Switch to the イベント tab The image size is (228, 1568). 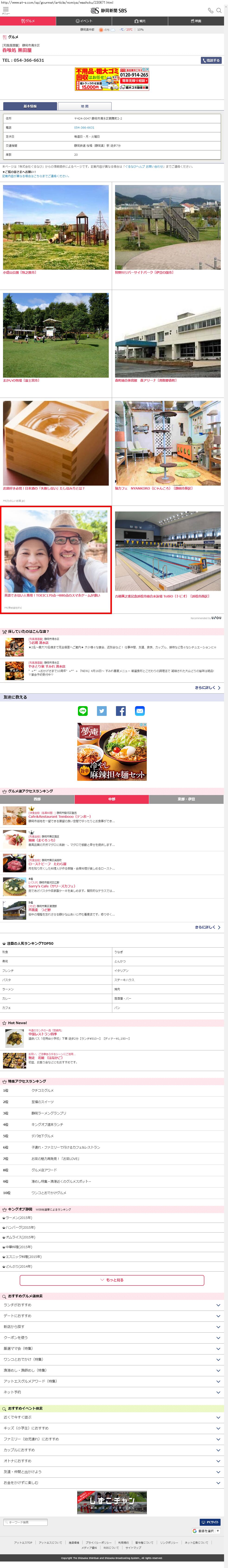point(84,21)
